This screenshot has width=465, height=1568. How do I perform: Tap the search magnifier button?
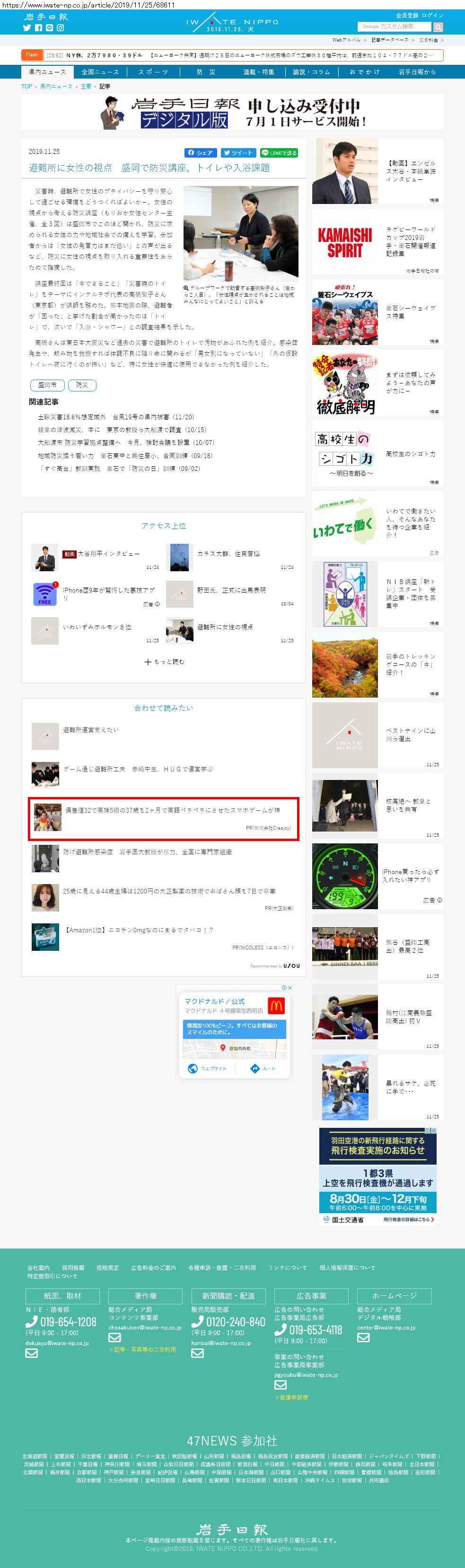[438, 27]
